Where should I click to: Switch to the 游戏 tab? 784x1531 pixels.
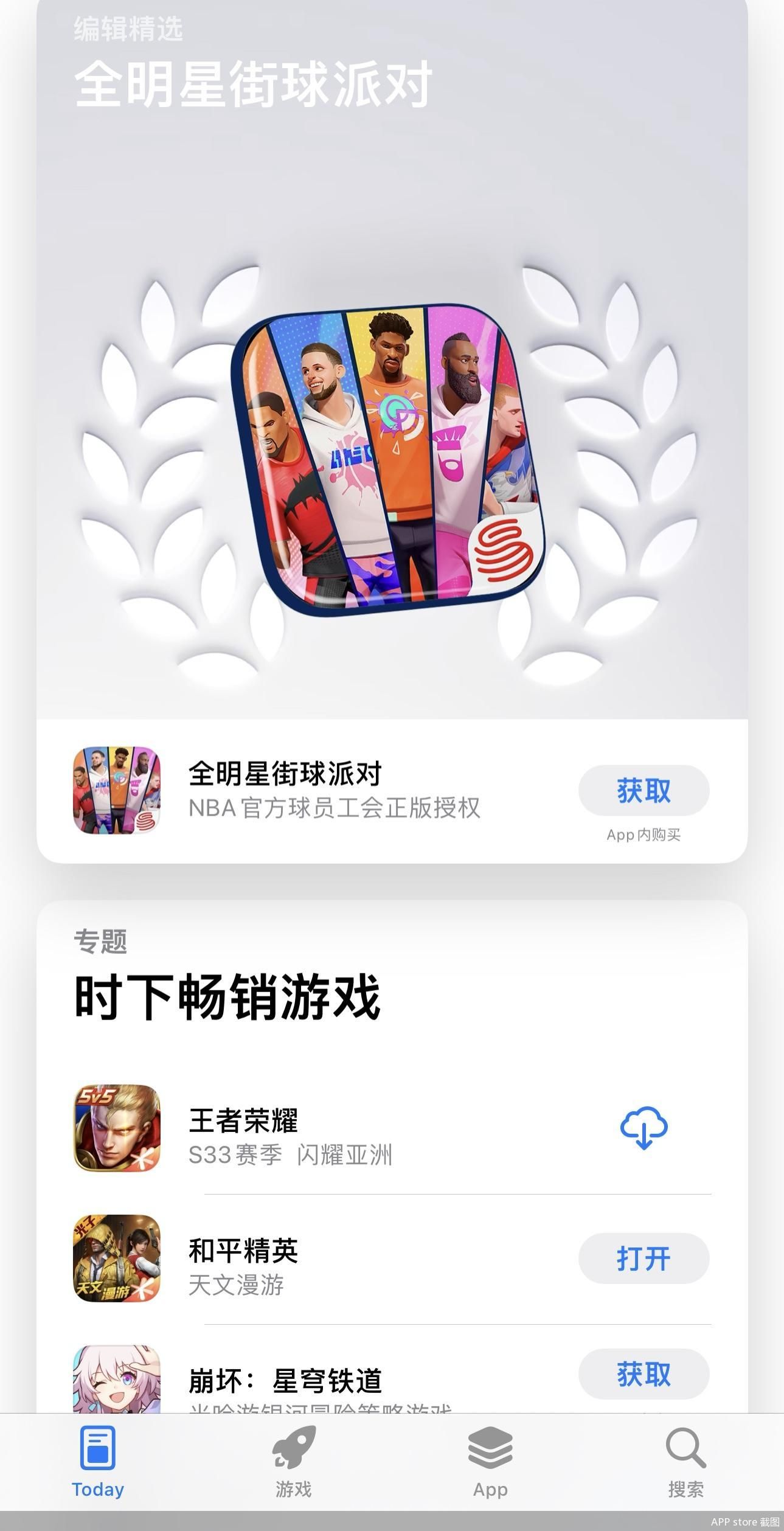[x=294, y=1462]
